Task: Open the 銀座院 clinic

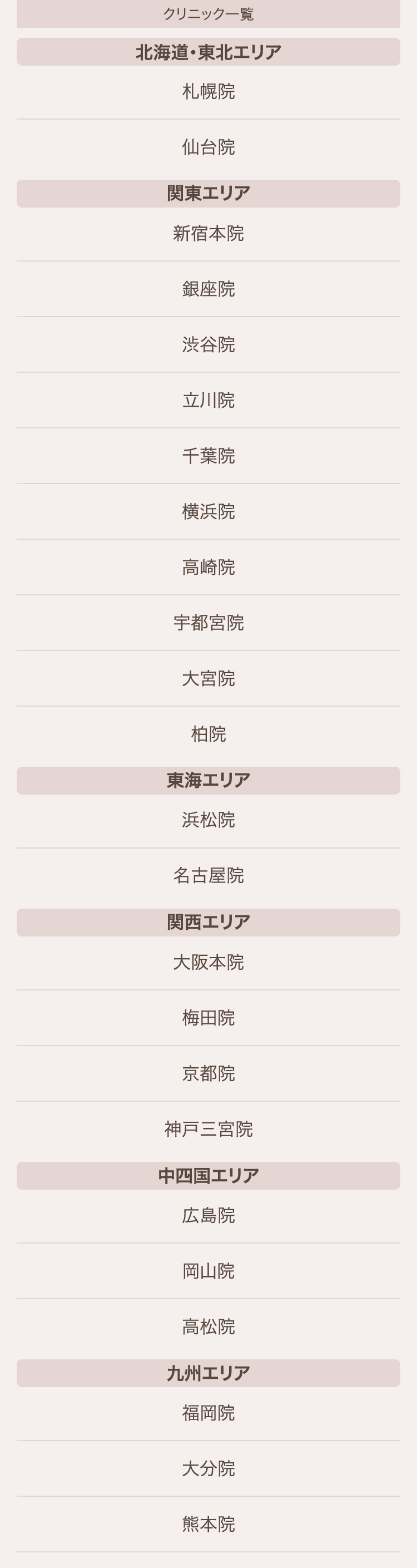Action: (208, 289)
